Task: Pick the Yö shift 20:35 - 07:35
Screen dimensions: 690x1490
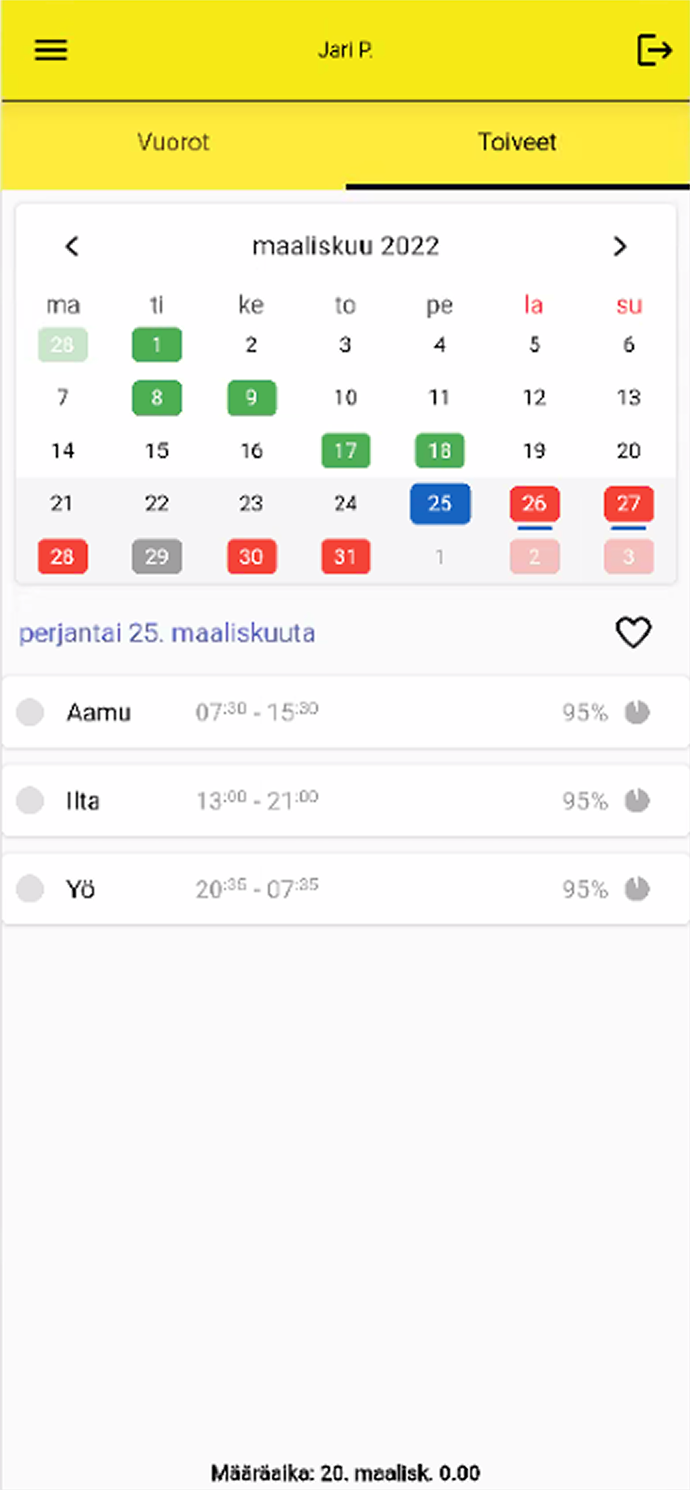Action: pyautogui.click(x=345, y=889)
